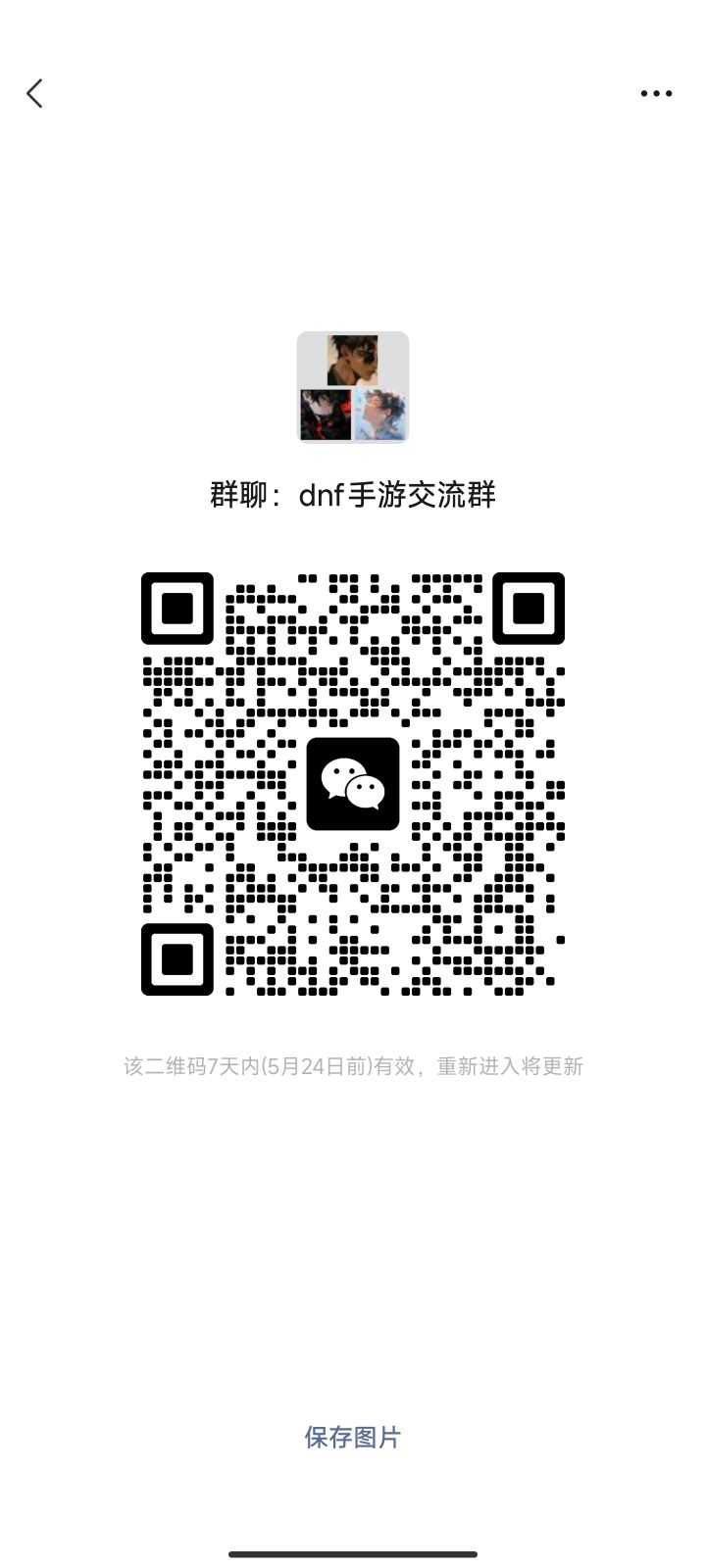Click the top-left QR finder square

tap(177, 610)
